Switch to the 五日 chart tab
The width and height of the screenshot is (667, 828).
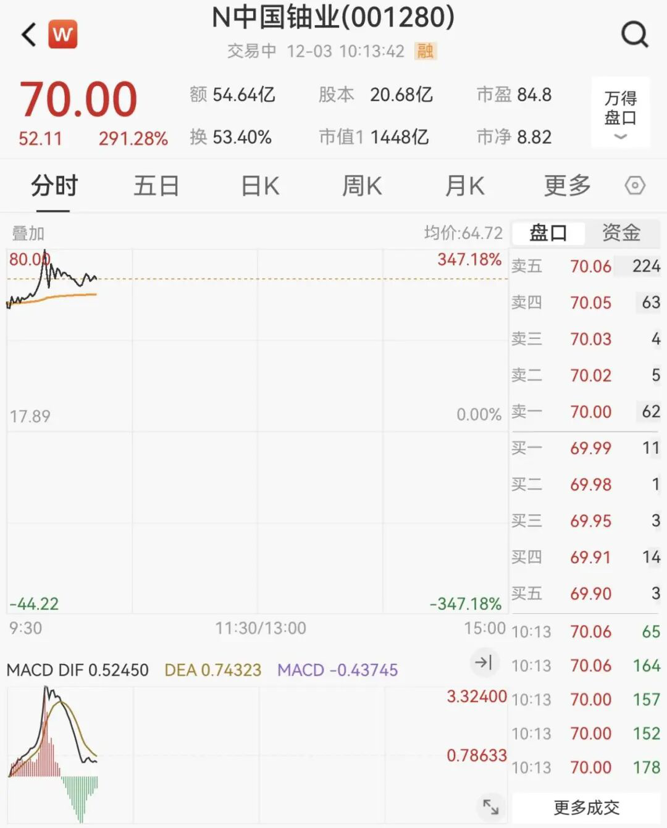[x=156, y=185]
